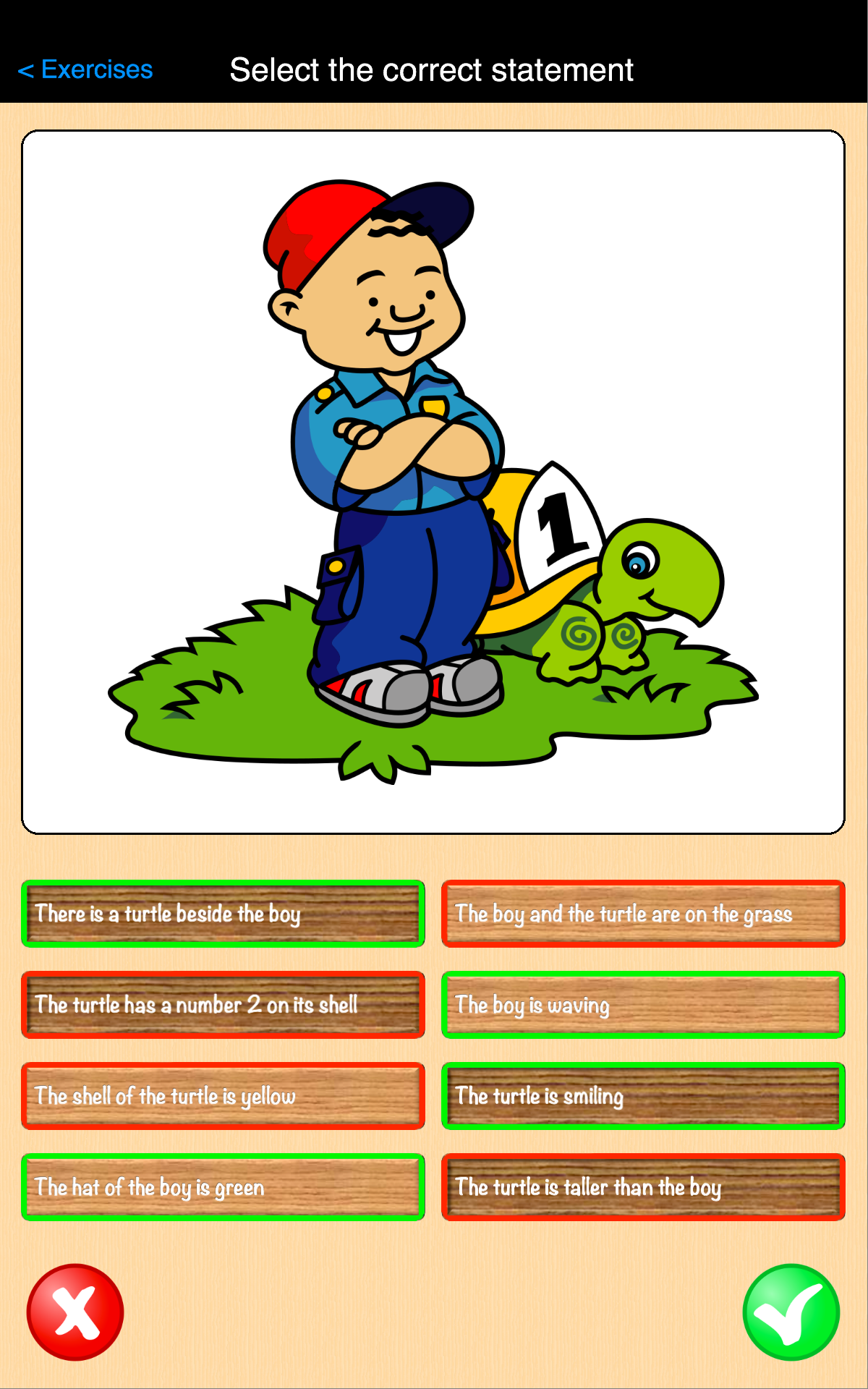This screenshot has height=1389, width=868.
Task: Tap the red X button
Action: click(x=75, y=1312)
